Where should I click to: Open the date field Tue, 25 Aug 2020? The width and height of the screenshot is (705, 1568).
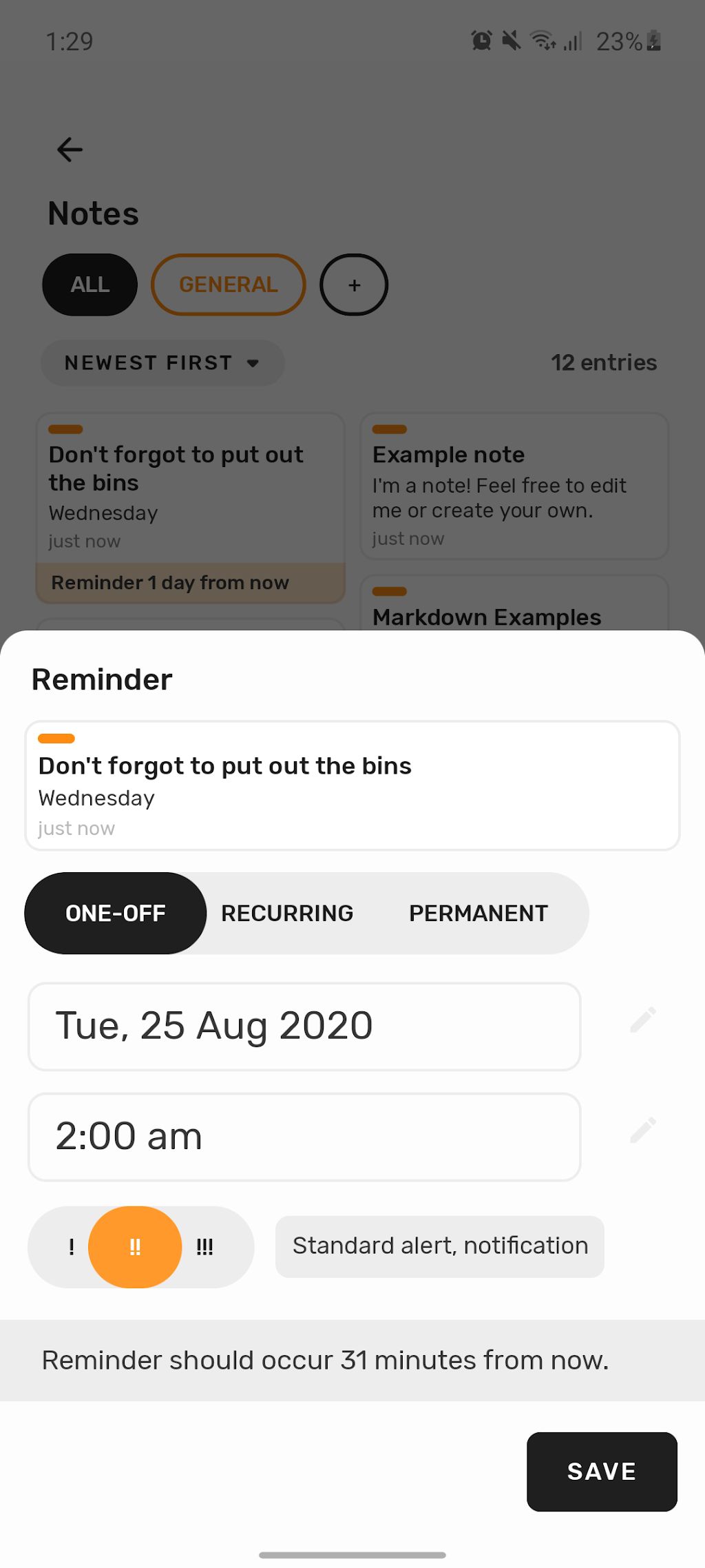pos(304,1027)
